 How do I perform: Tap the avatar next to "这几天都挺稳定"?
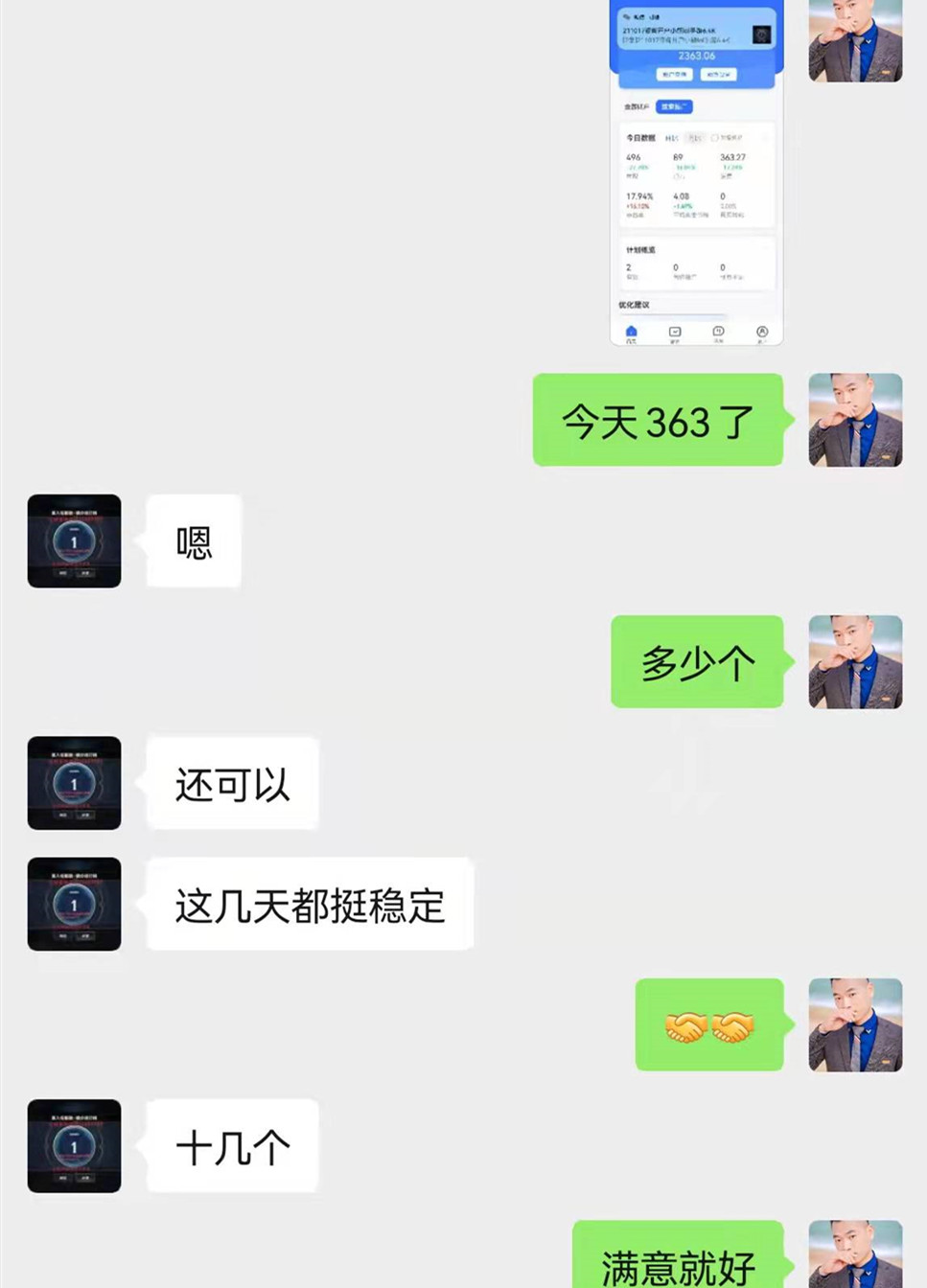point(74,904)
